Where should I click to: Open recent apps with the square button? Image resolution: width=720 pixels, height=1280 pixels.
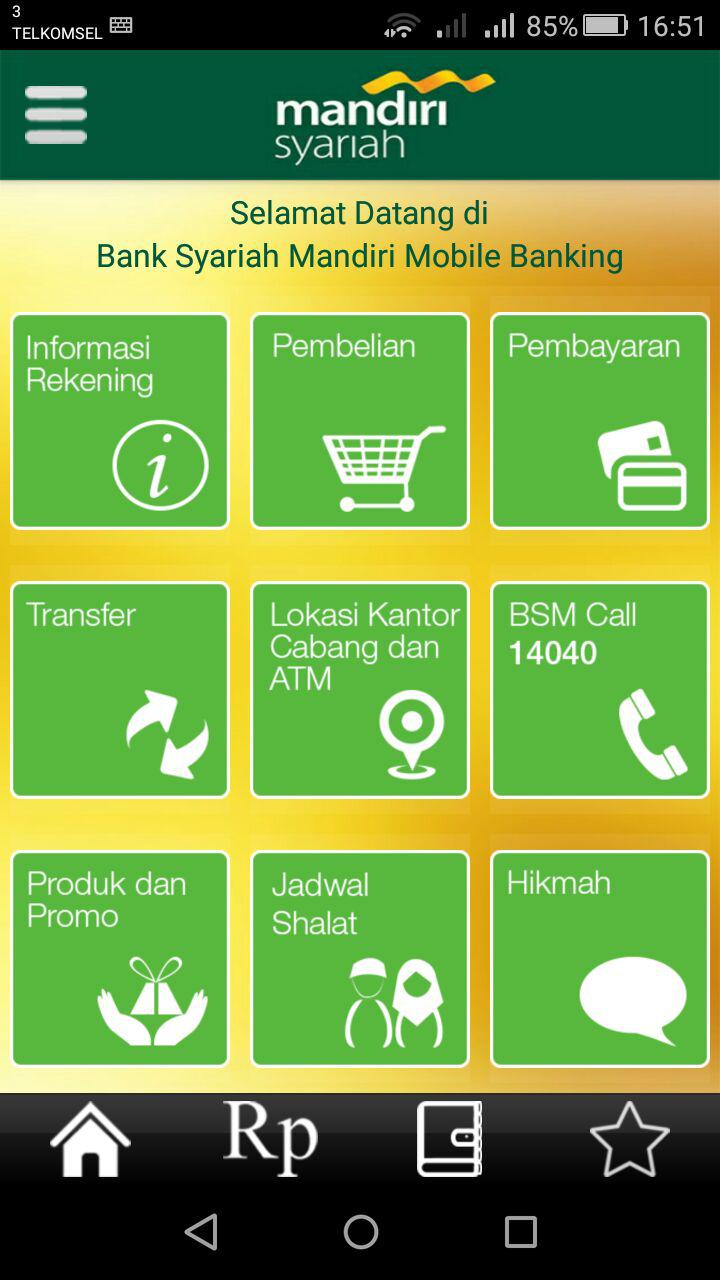tap(520, 1232)
